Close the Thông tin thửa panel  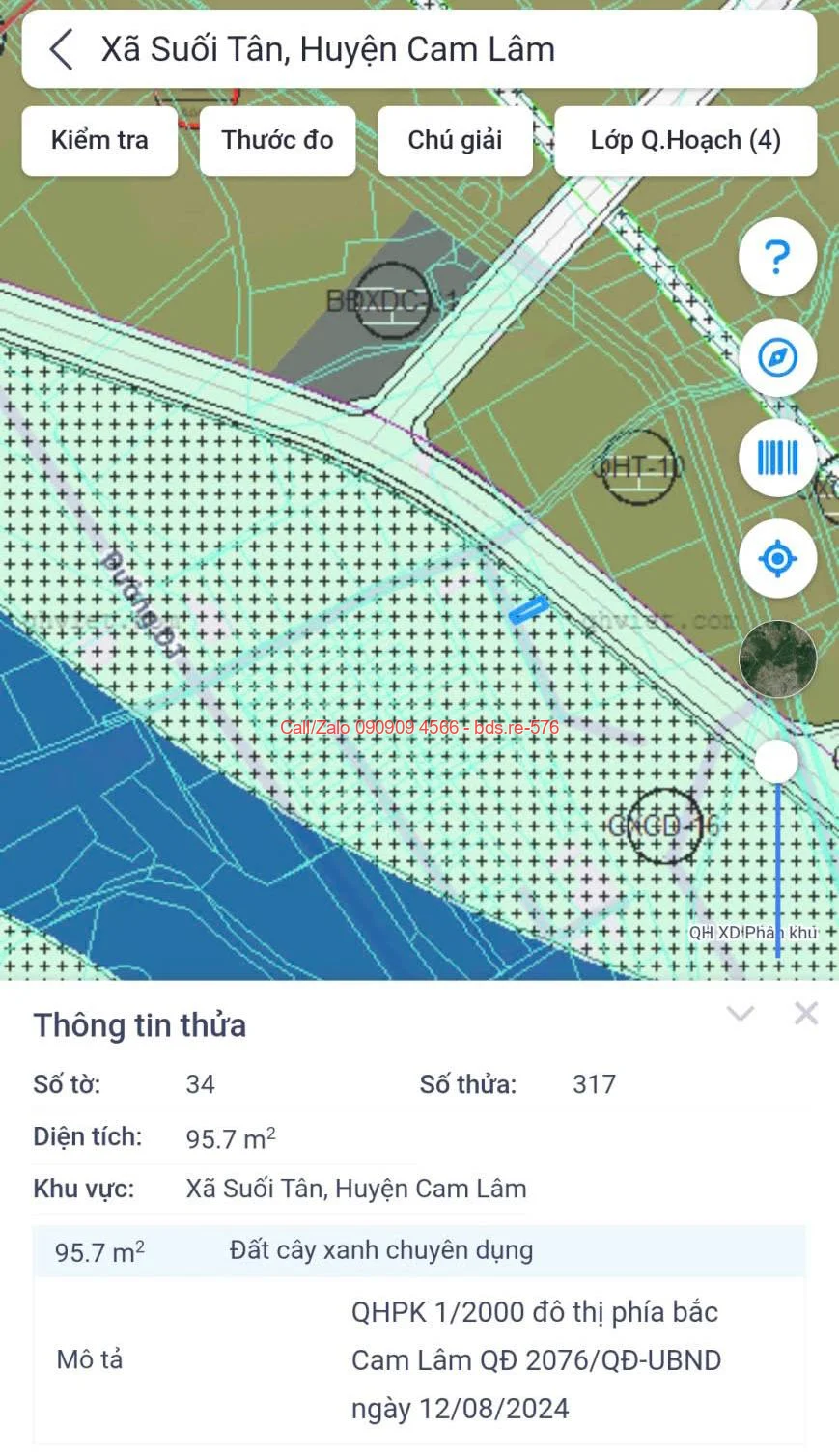pos(806,1013)
